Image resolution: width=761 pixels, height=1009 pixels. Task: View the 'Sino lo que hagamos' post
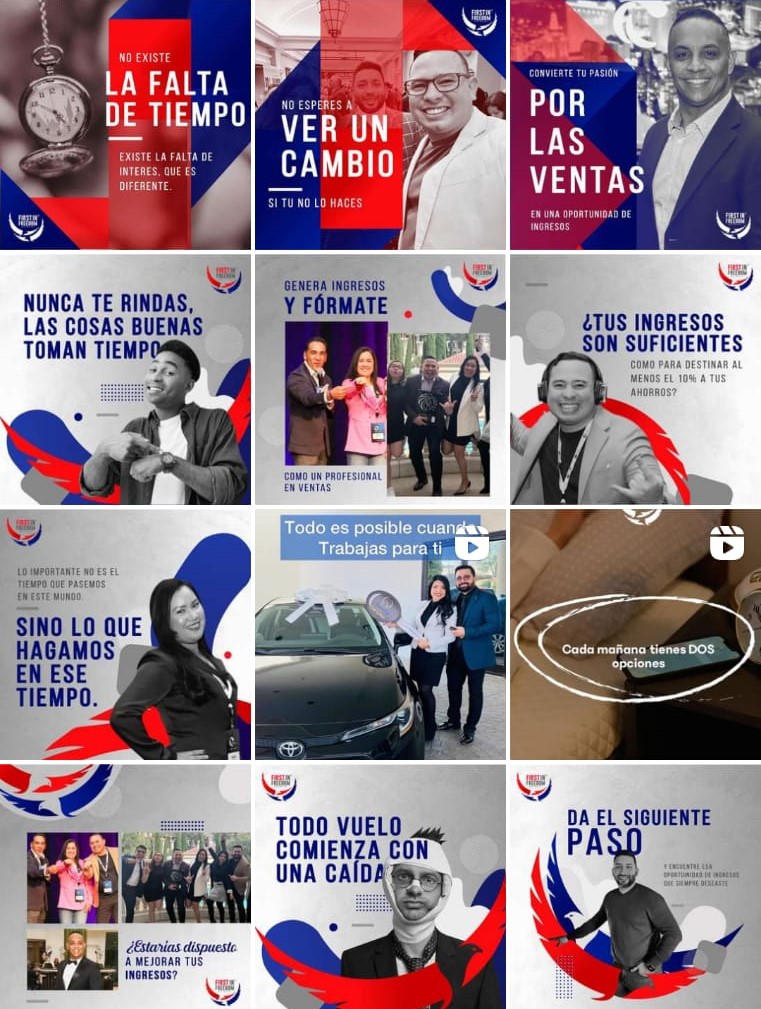click(x=125, y=634)
